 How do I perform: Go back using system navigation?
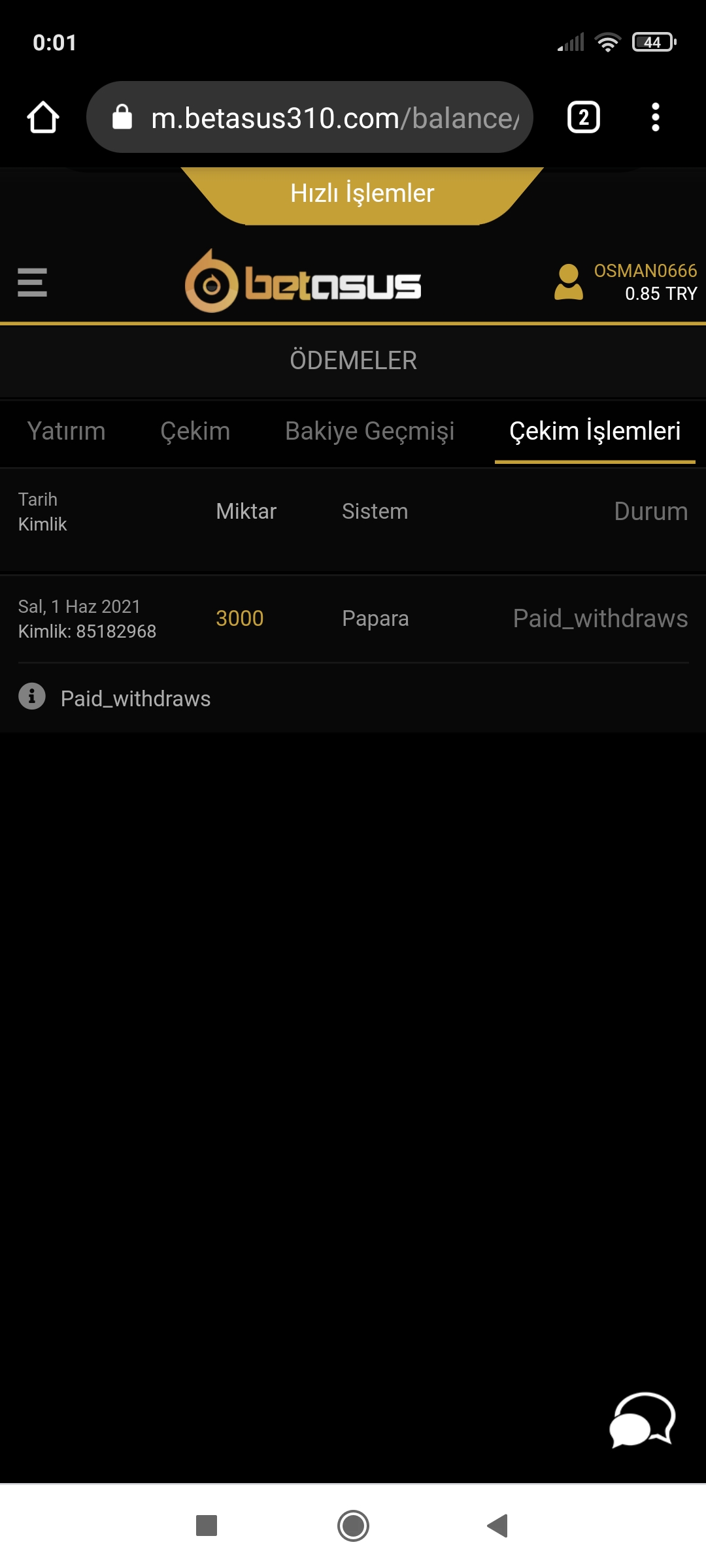click(x=498, y=1526)
